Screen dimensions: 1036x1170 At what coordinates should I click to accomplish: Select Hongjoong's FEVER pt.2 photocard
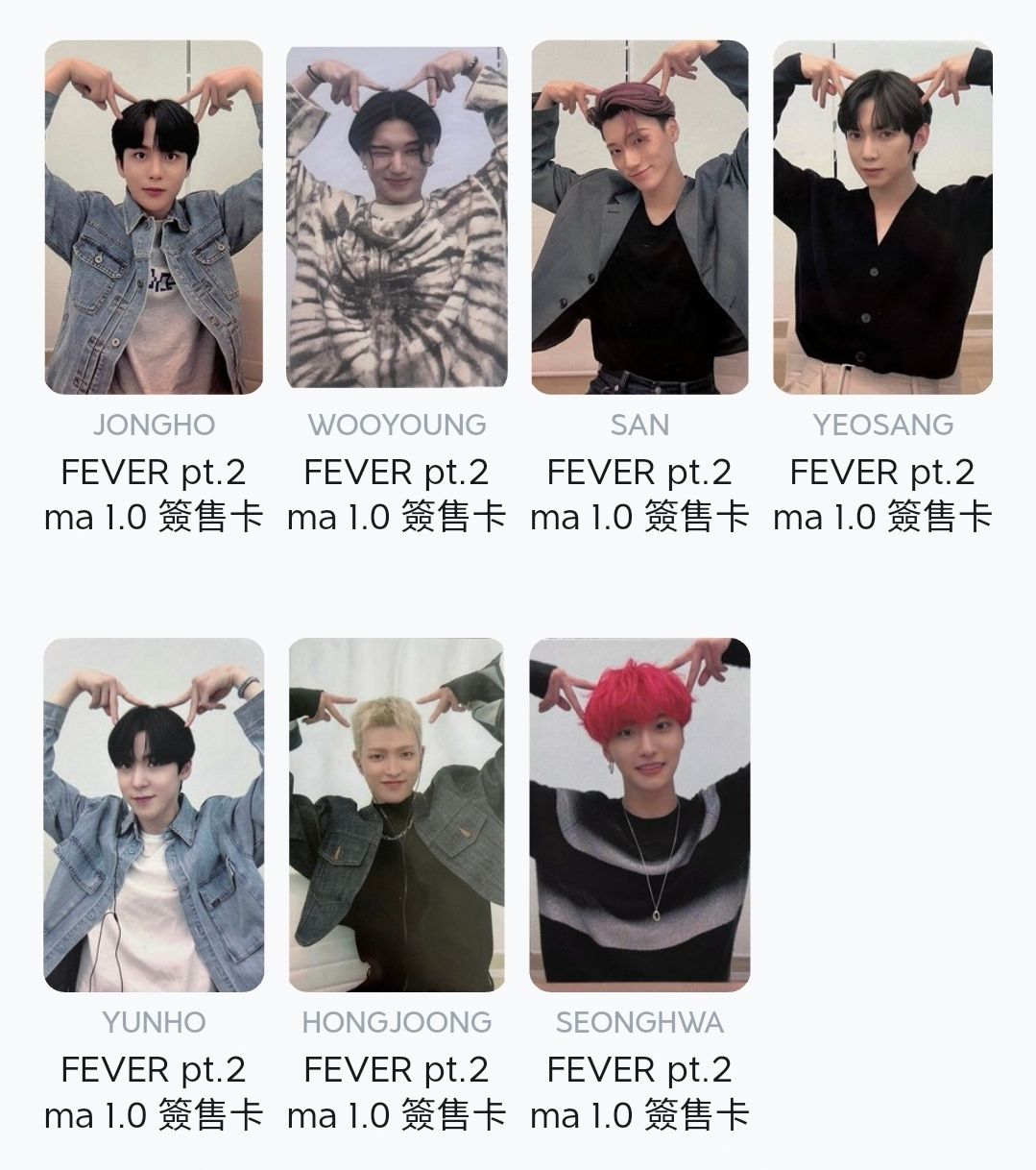397,815
